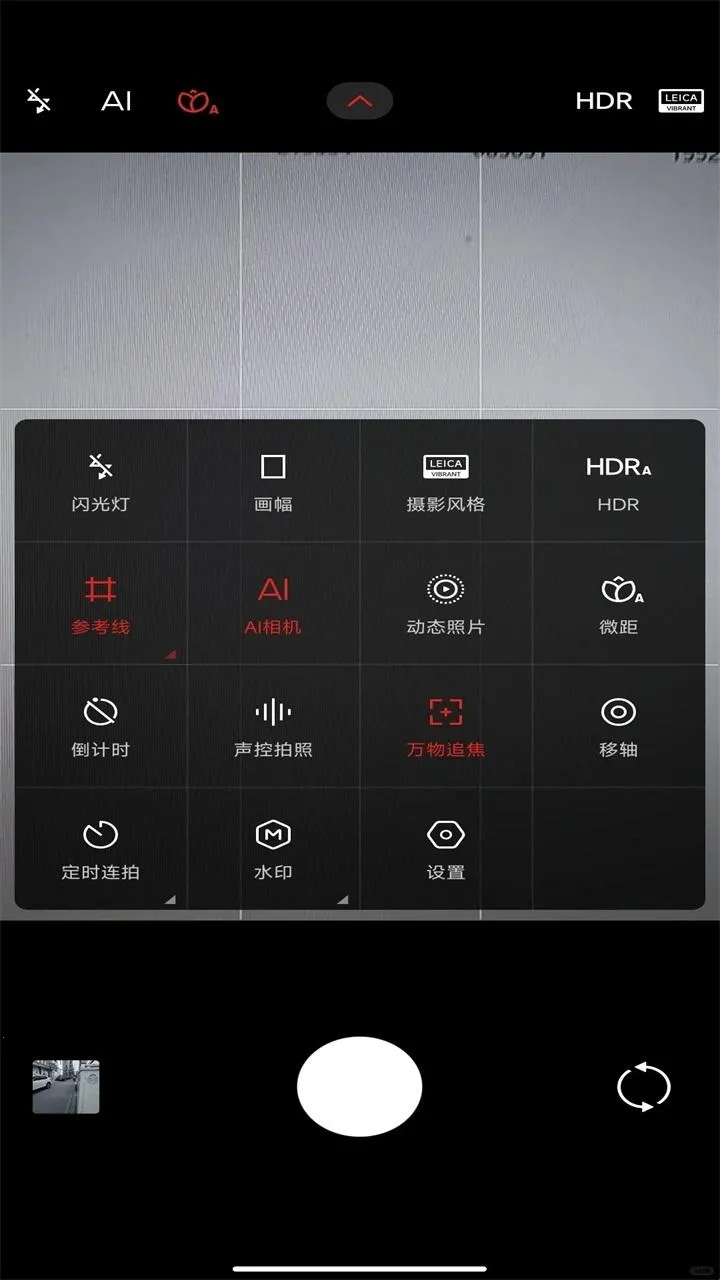This screenshot has width=720, height=1280.
Task: Open the 设置 camera settings
Action: point(445,848)
